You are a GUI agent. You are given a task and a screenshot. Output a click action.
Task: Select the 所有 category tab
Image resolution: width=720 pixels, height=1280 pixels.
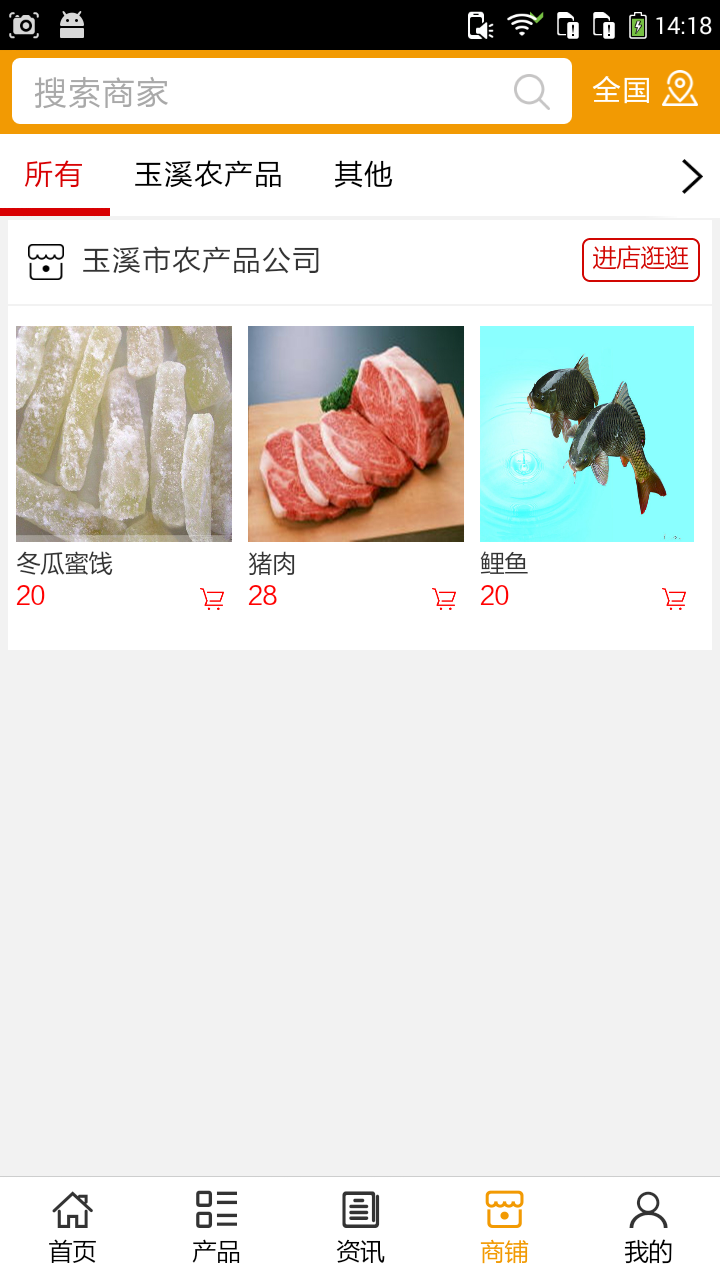(54, 175)
